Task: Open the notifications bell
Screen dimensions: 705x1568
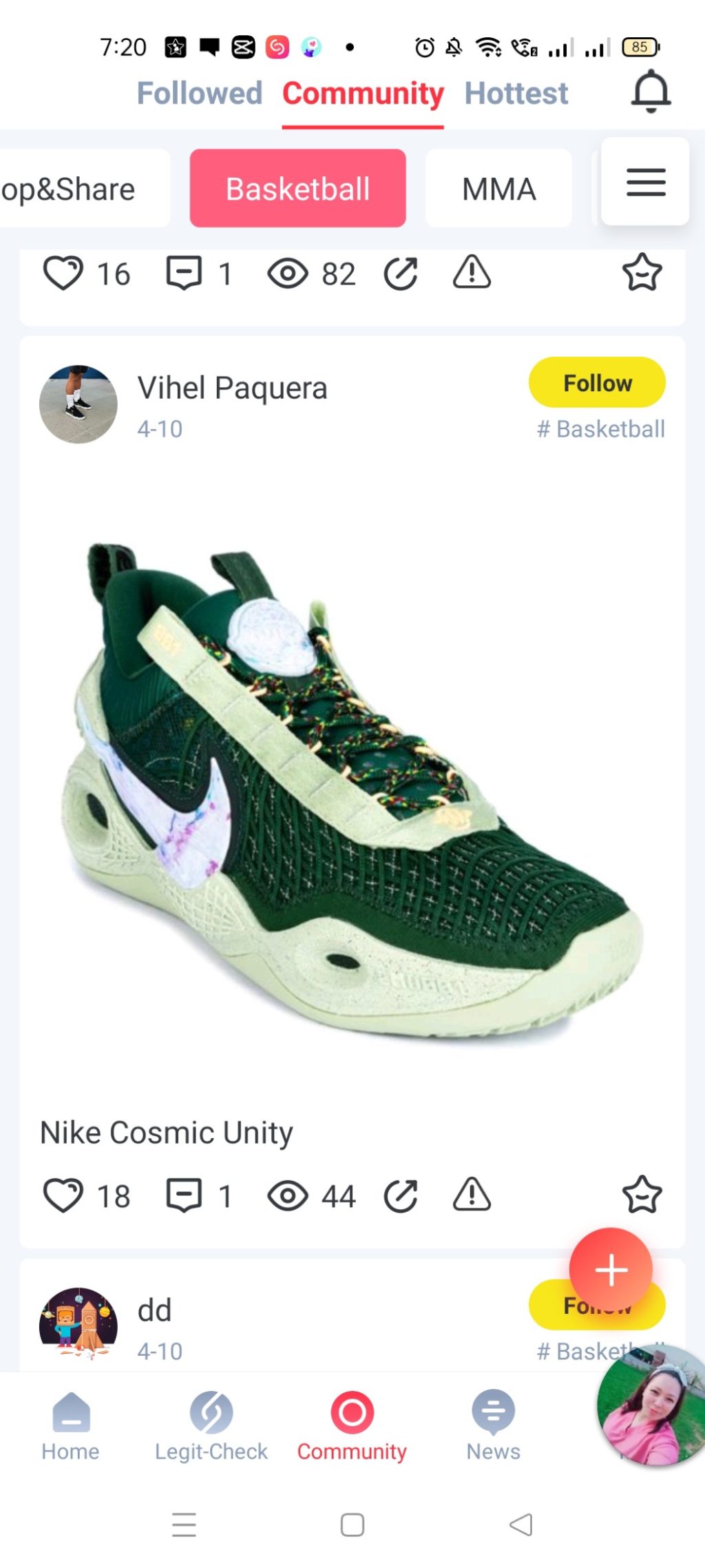Action: [650, 92]
